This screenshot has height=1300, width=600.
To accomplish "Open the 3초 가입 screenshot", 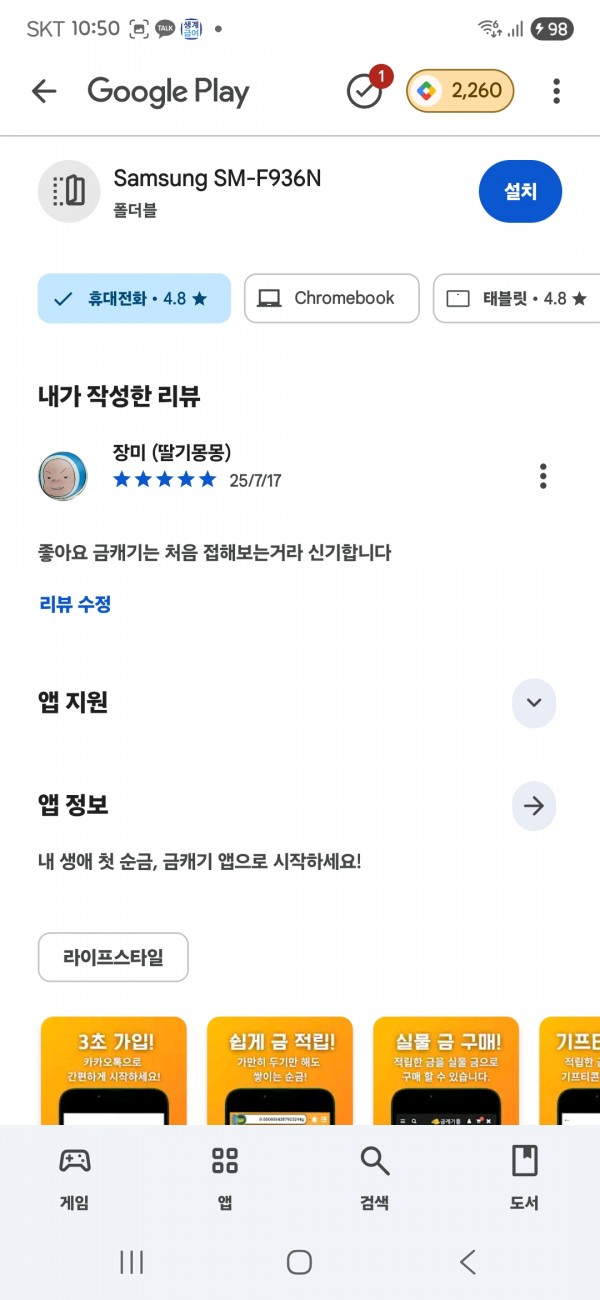I will [114, 1070].
